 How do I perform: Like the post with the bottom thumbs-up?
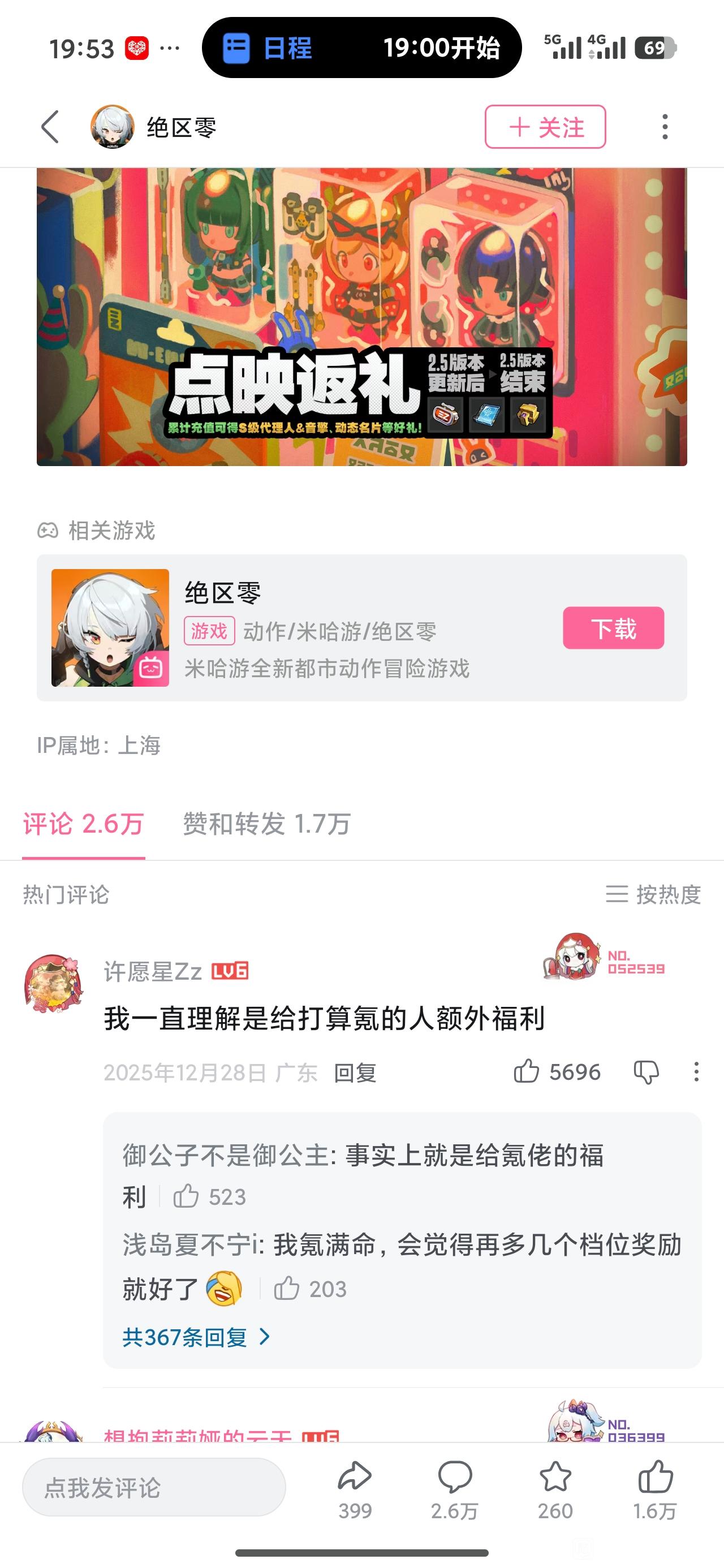click(x=655, y=1491)
